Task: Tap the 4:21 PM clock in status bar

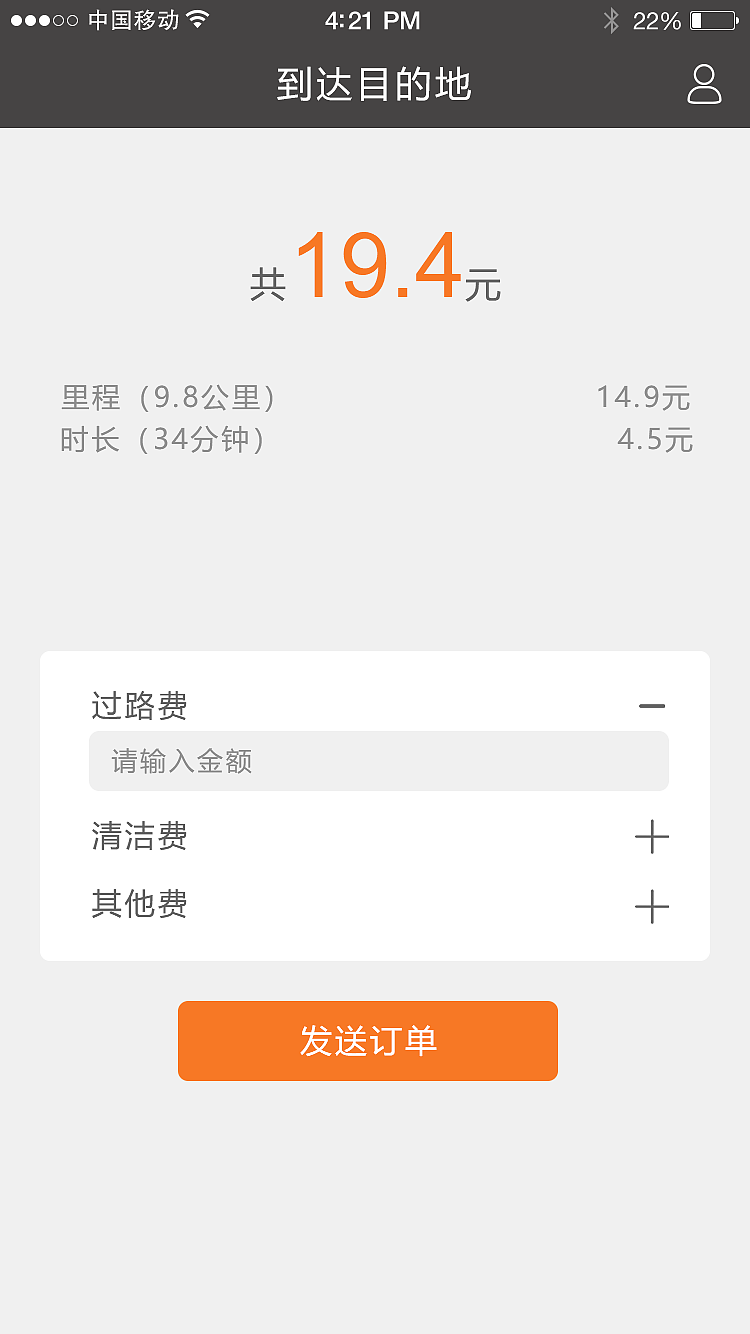Action: pos(371,19)
